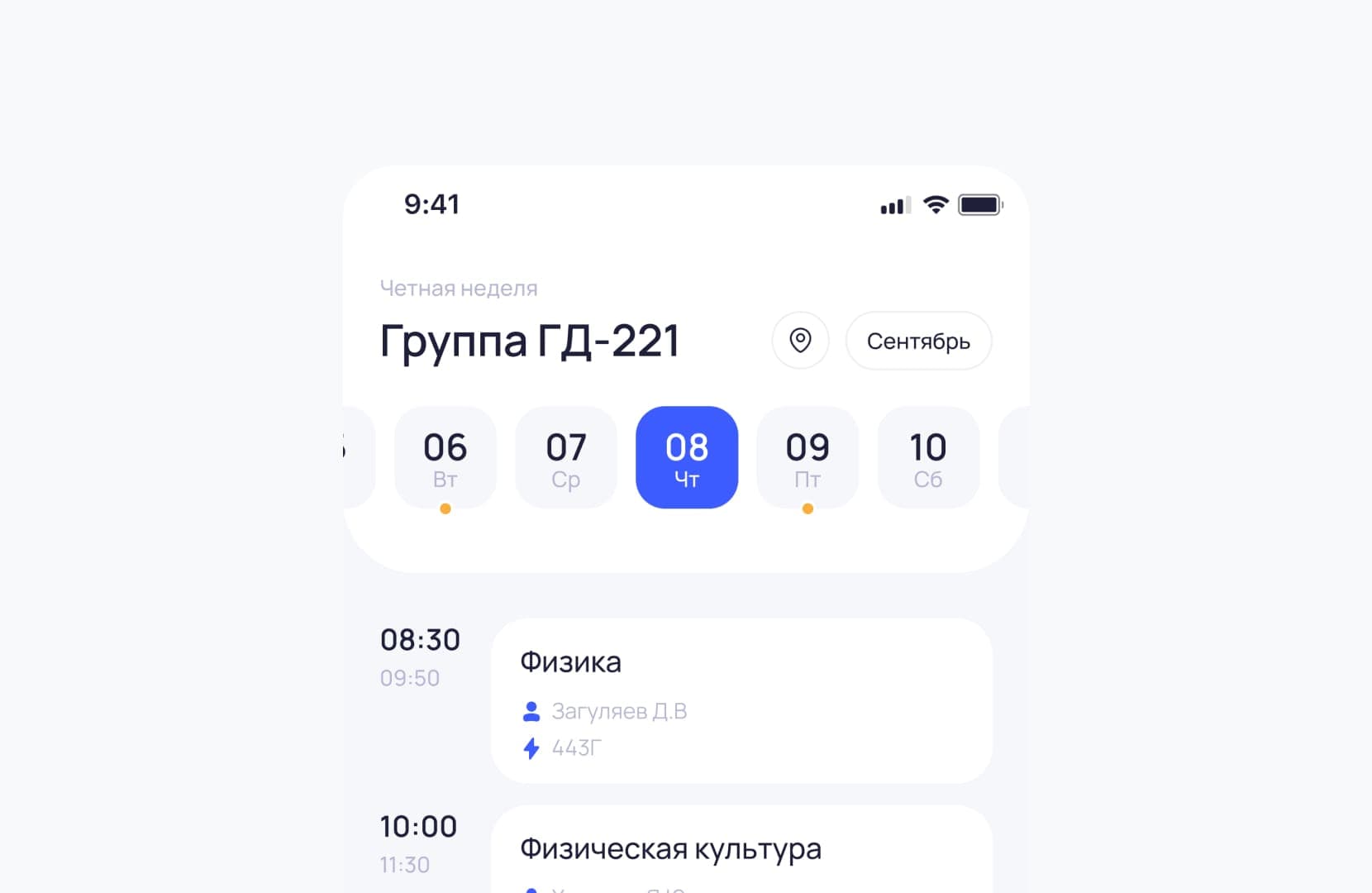Switch to Saturday 10 Сб
The image size is (1372, 893).
[x=928, y=457]
